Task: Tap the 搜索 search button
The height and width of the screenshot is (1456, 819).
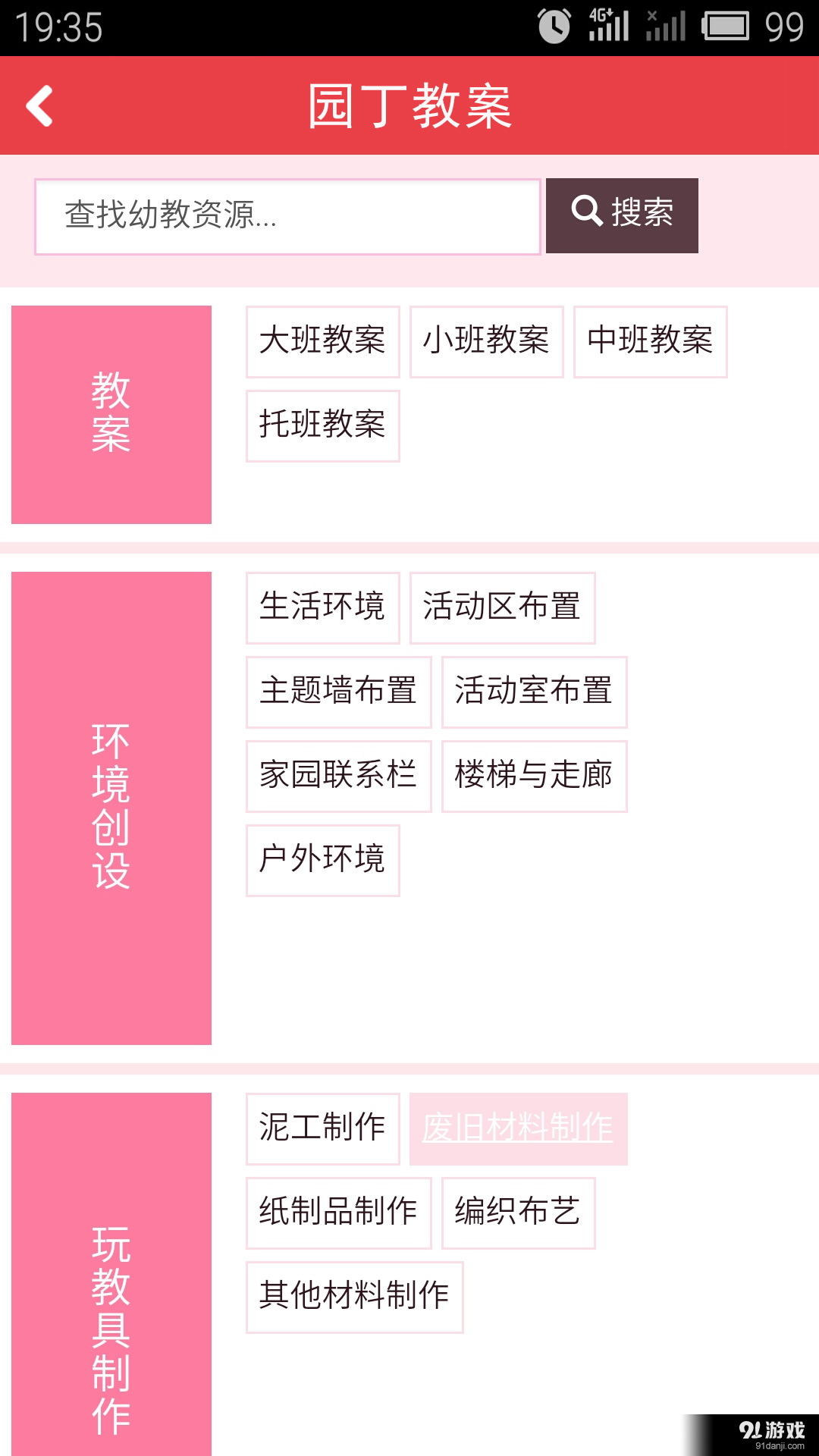Action: click(622, 215)
